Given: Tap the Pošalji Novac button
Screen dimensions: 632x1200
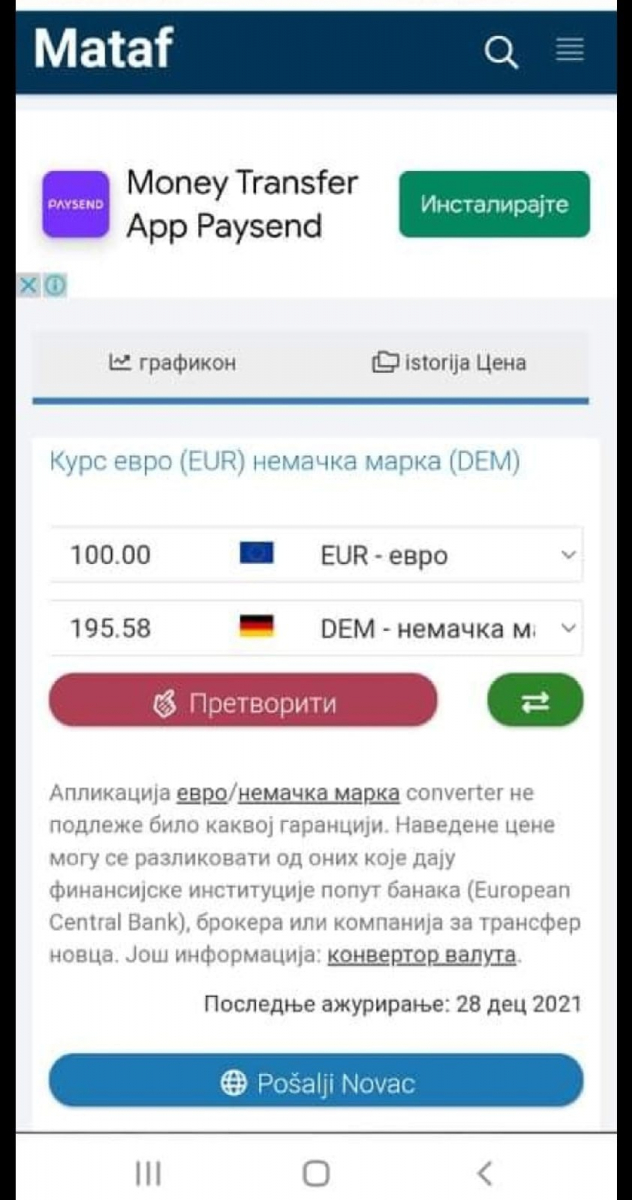Looking at the screenshot, I should (x=316, y=1082).
